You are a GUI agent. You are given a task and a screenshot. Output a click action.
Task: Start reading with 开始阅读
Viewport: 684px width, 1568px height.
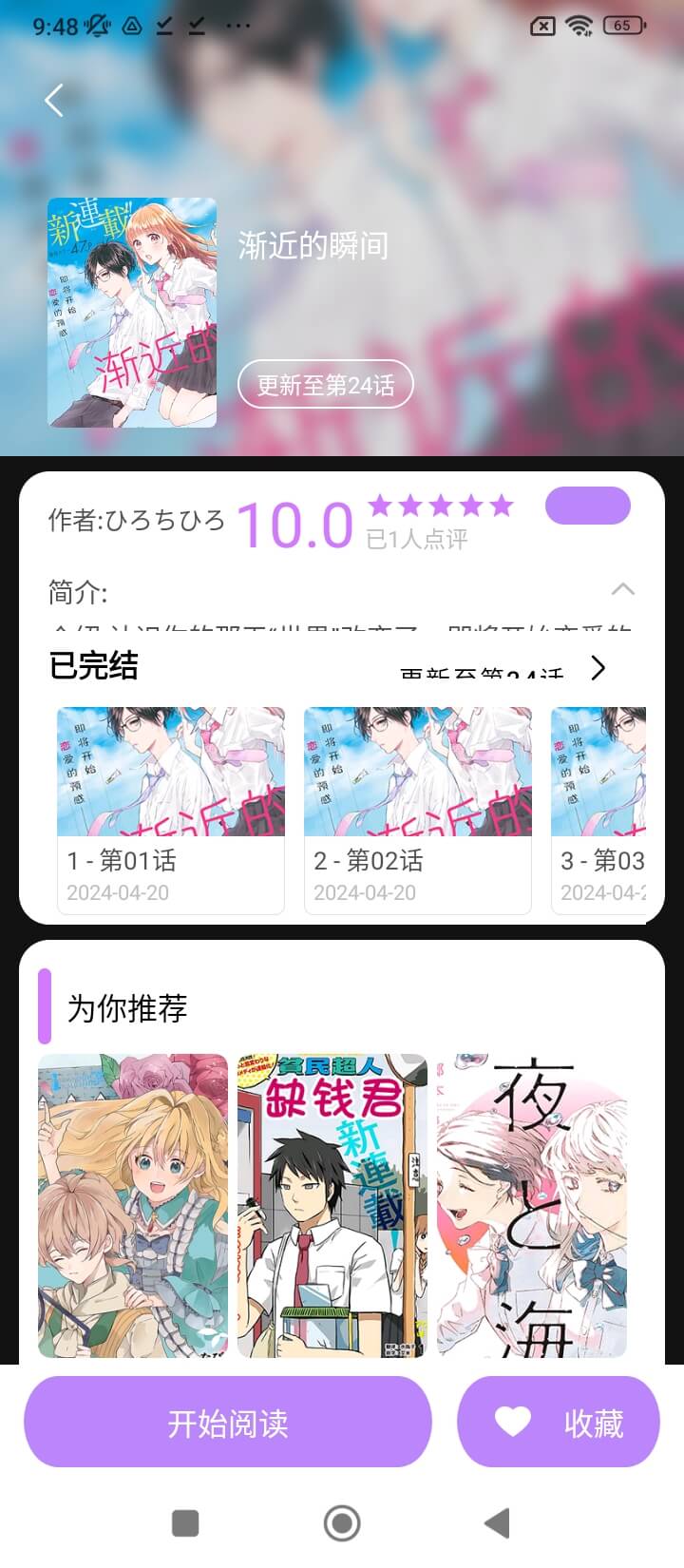pos(227,1423)
